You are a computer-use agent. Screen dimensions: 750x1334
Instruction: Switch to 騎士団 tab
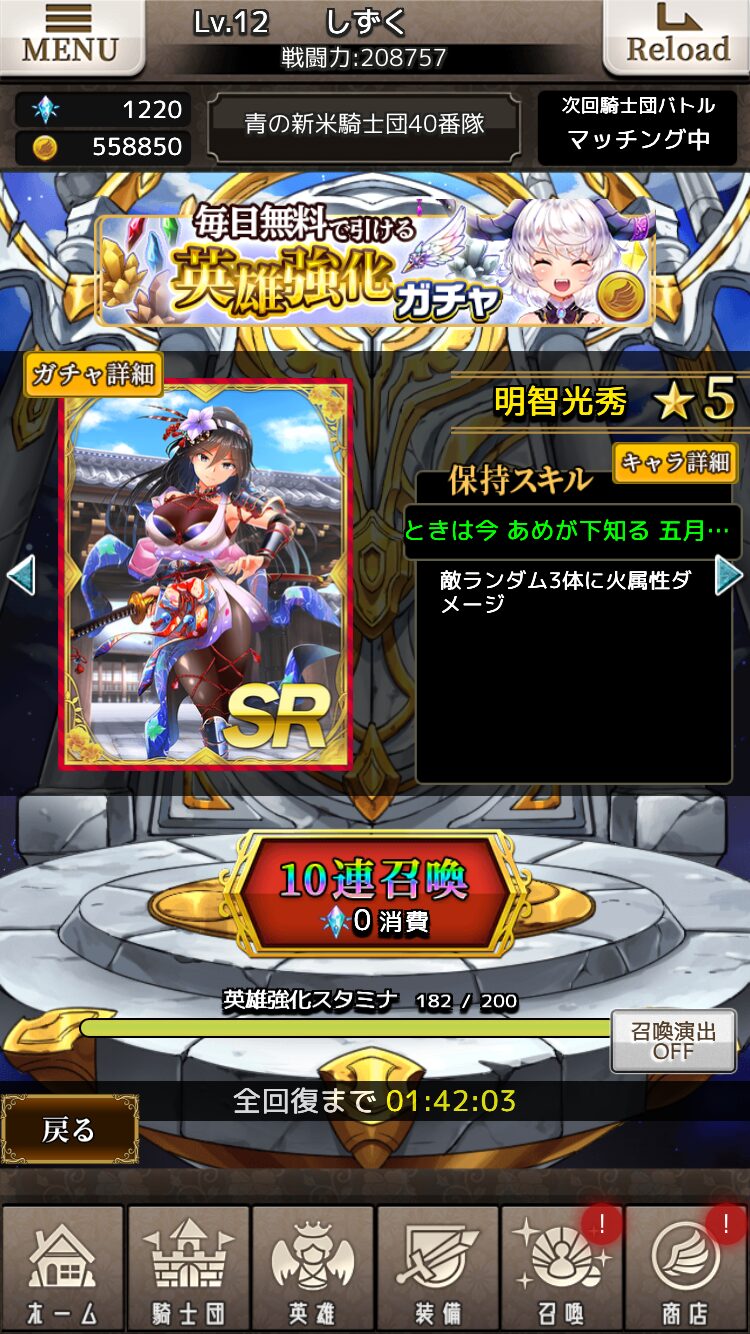tap(188, 1268)
